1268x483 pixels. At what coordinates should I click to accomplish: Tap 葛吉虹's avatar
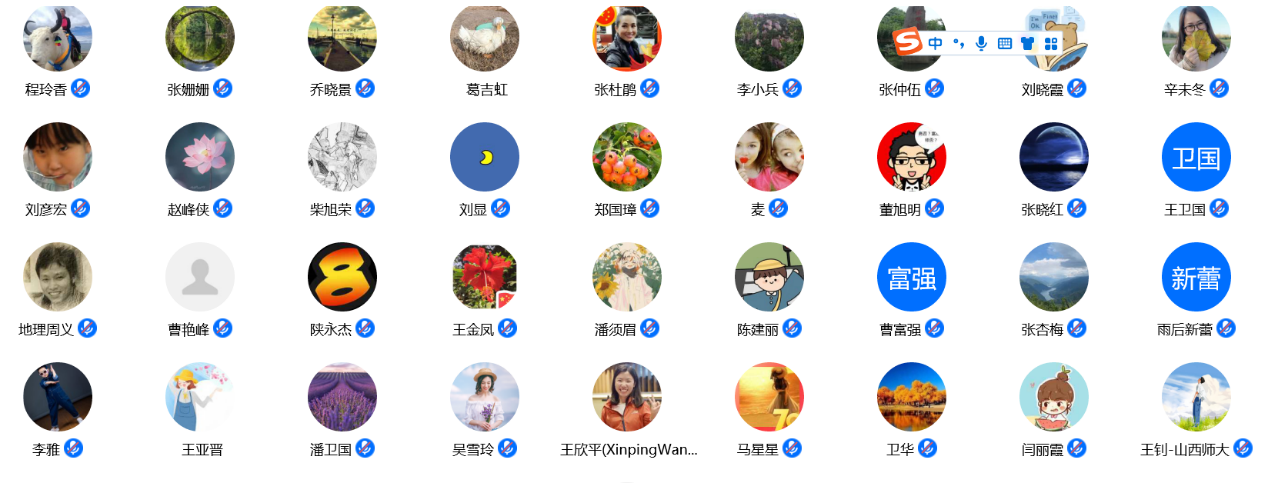(x=485, y=39)
